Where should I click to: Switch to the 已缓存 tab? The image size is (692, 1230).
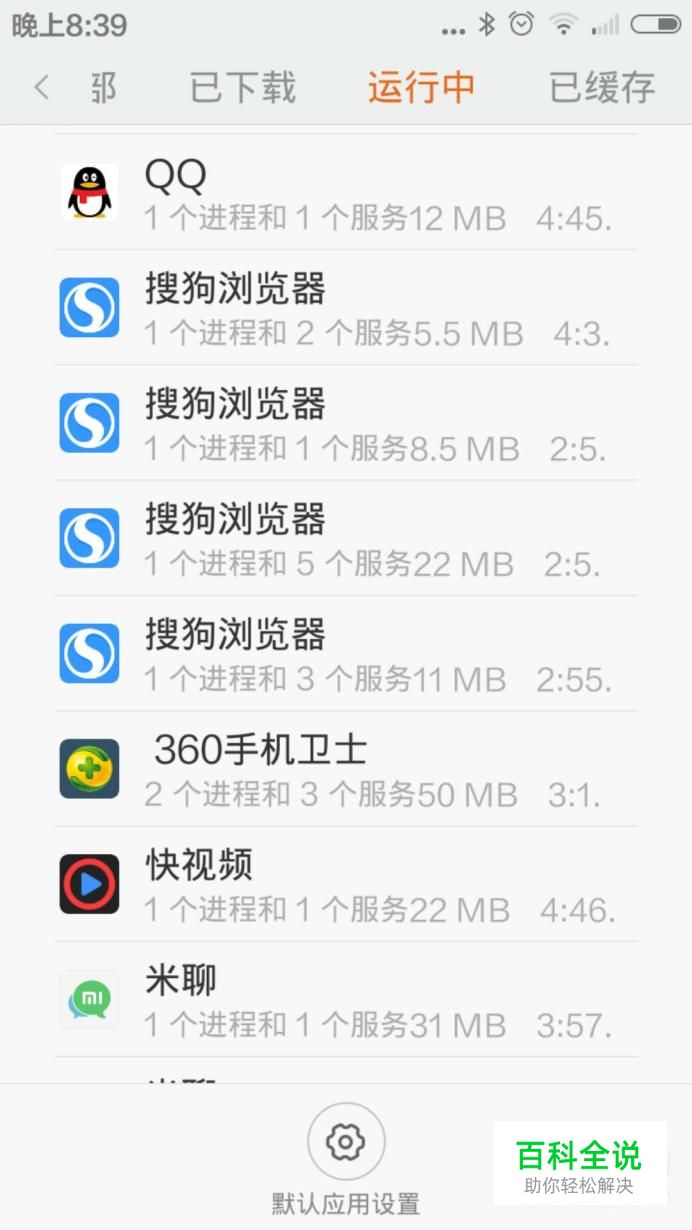tap(602, 88)
